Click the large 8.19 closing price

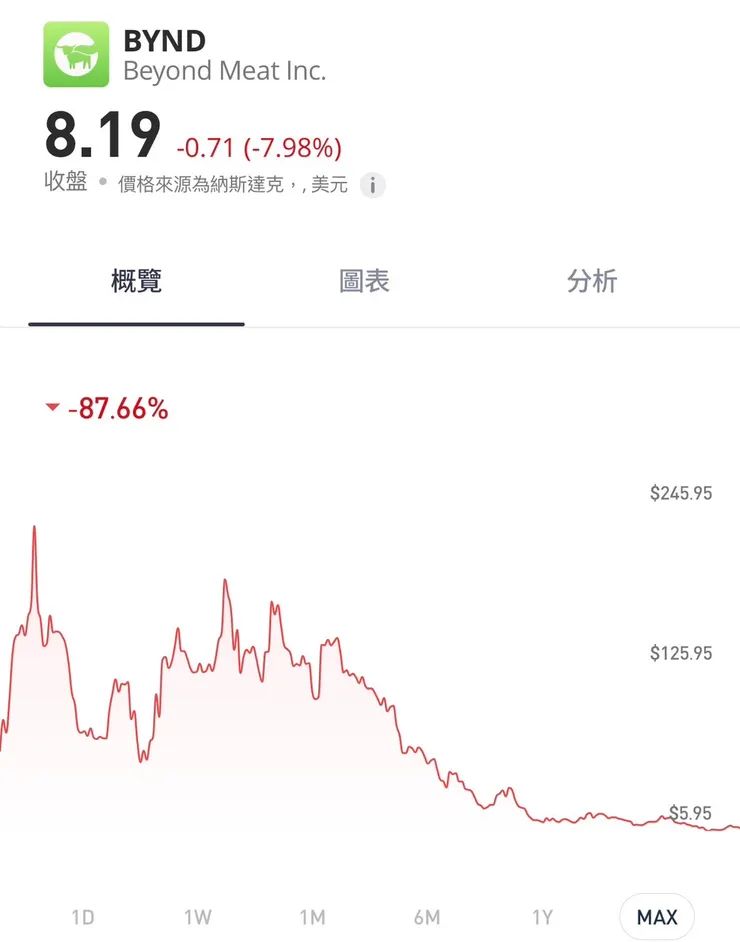(x=103, y=134)
